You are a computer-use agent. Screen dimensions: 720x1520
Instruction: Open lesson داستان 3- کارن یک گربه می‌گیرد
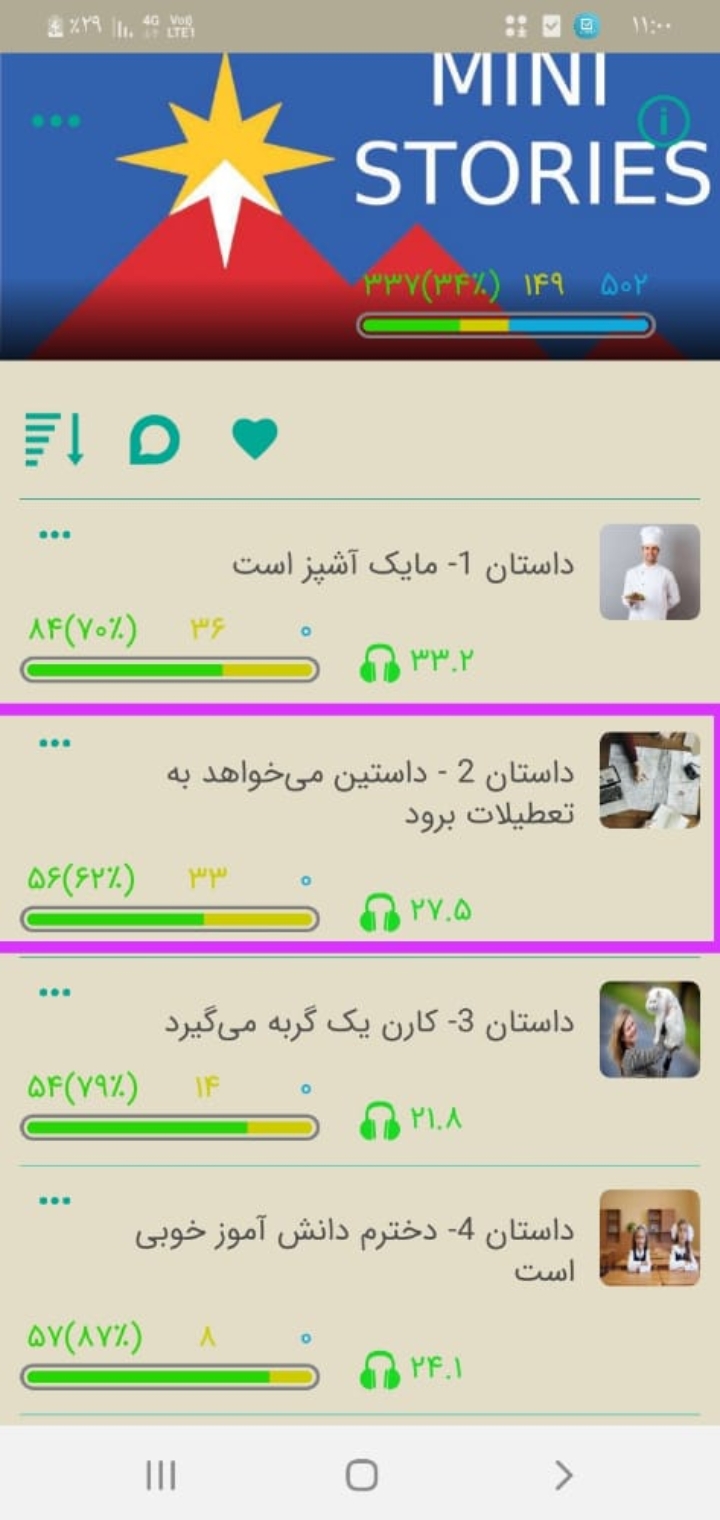(369, 1022)
